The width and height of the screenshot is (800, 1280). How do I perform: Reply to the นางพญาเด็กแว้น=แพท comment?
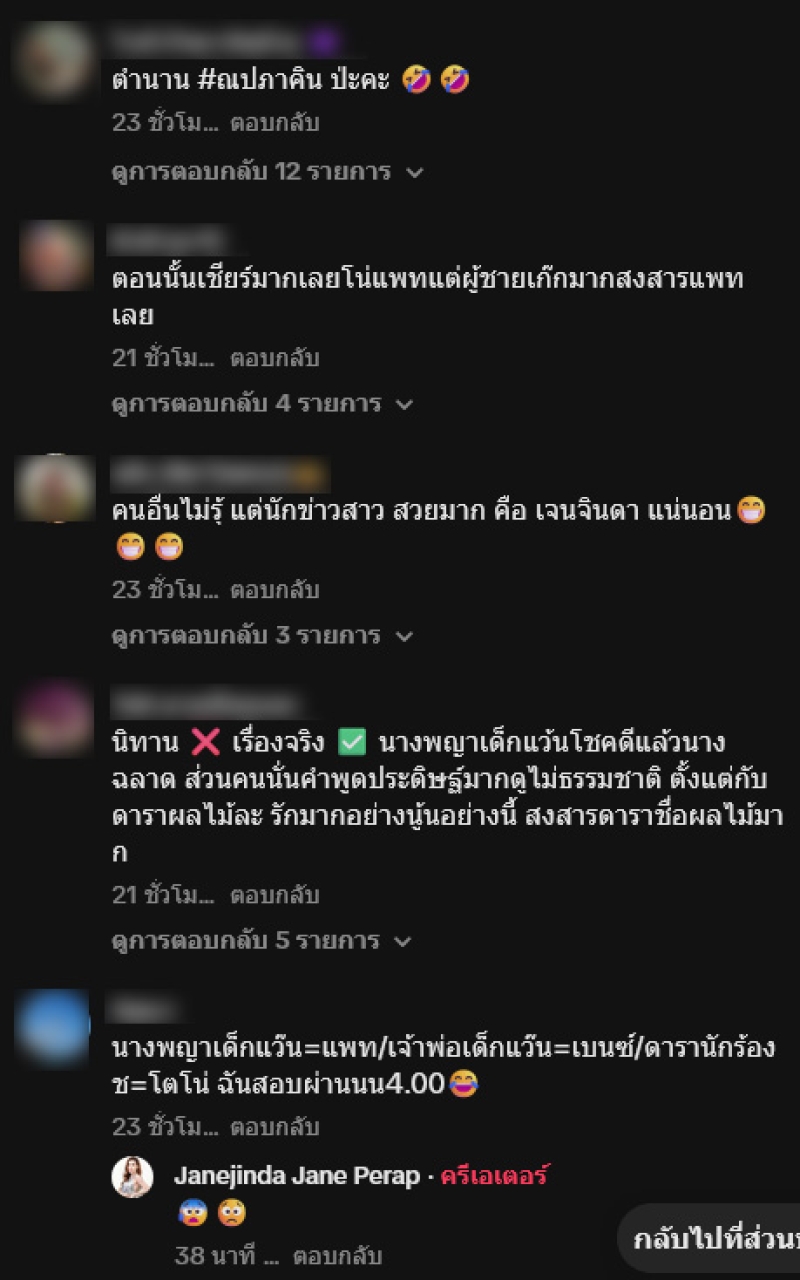[274, 1127]
